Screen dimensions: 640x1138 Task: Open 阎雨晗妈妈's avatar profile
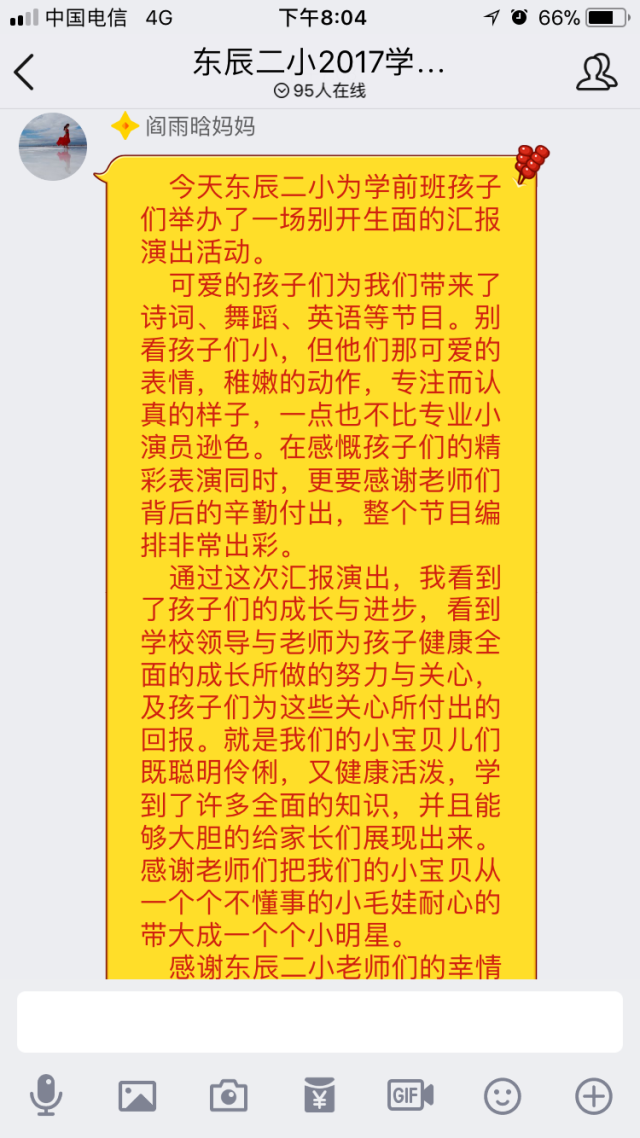pos(53,147)
